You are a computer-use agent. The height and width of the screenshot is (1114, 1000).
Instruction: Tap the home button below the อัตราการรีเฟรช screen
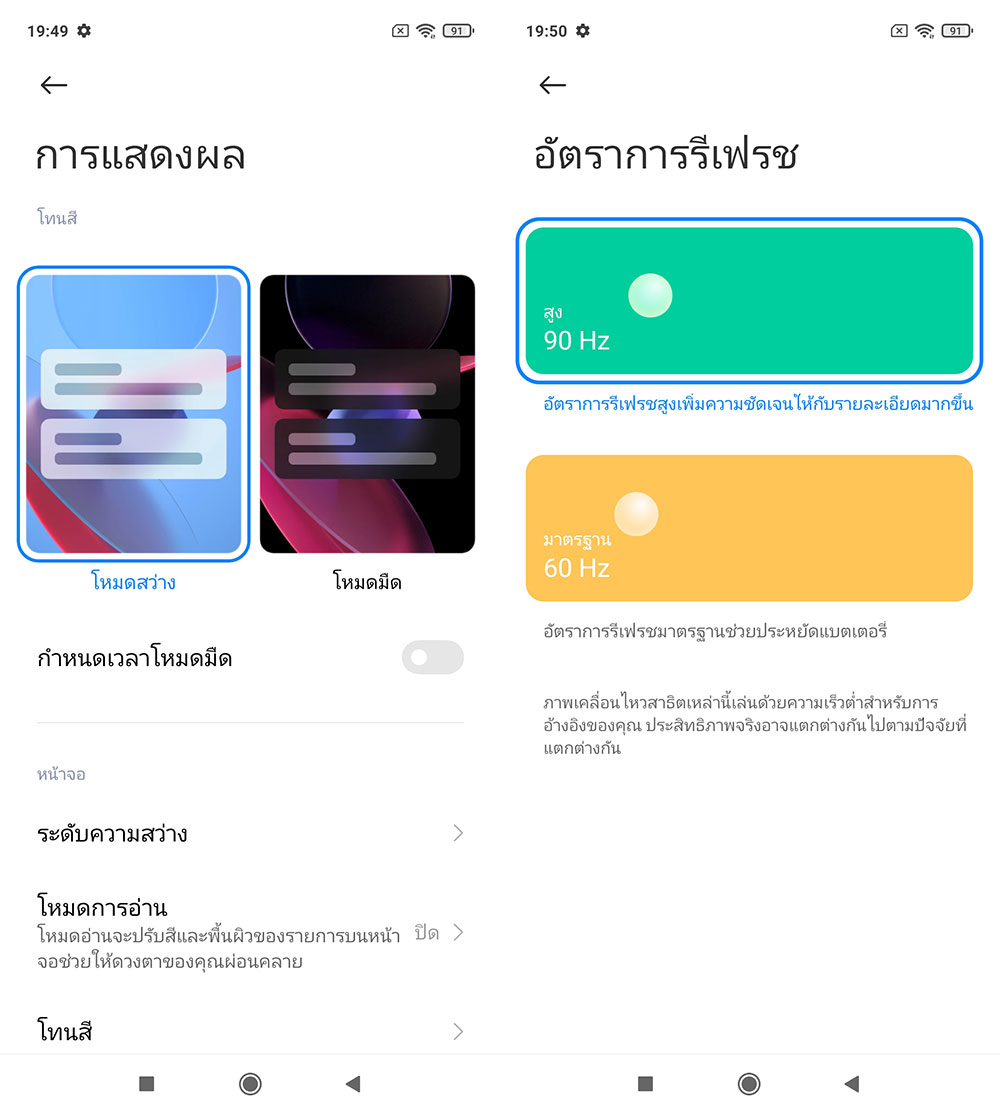coord(749,1083)
